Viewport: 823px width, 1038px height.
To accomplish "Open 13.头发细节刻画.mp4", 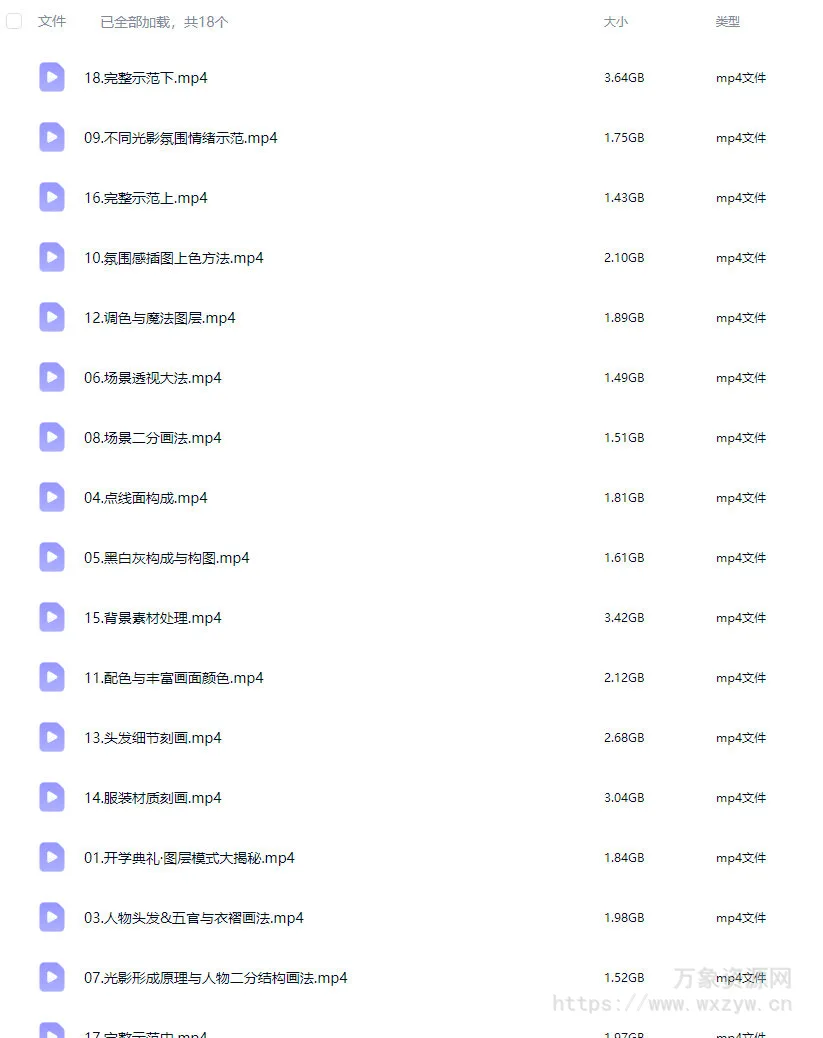I will (152, 738).
